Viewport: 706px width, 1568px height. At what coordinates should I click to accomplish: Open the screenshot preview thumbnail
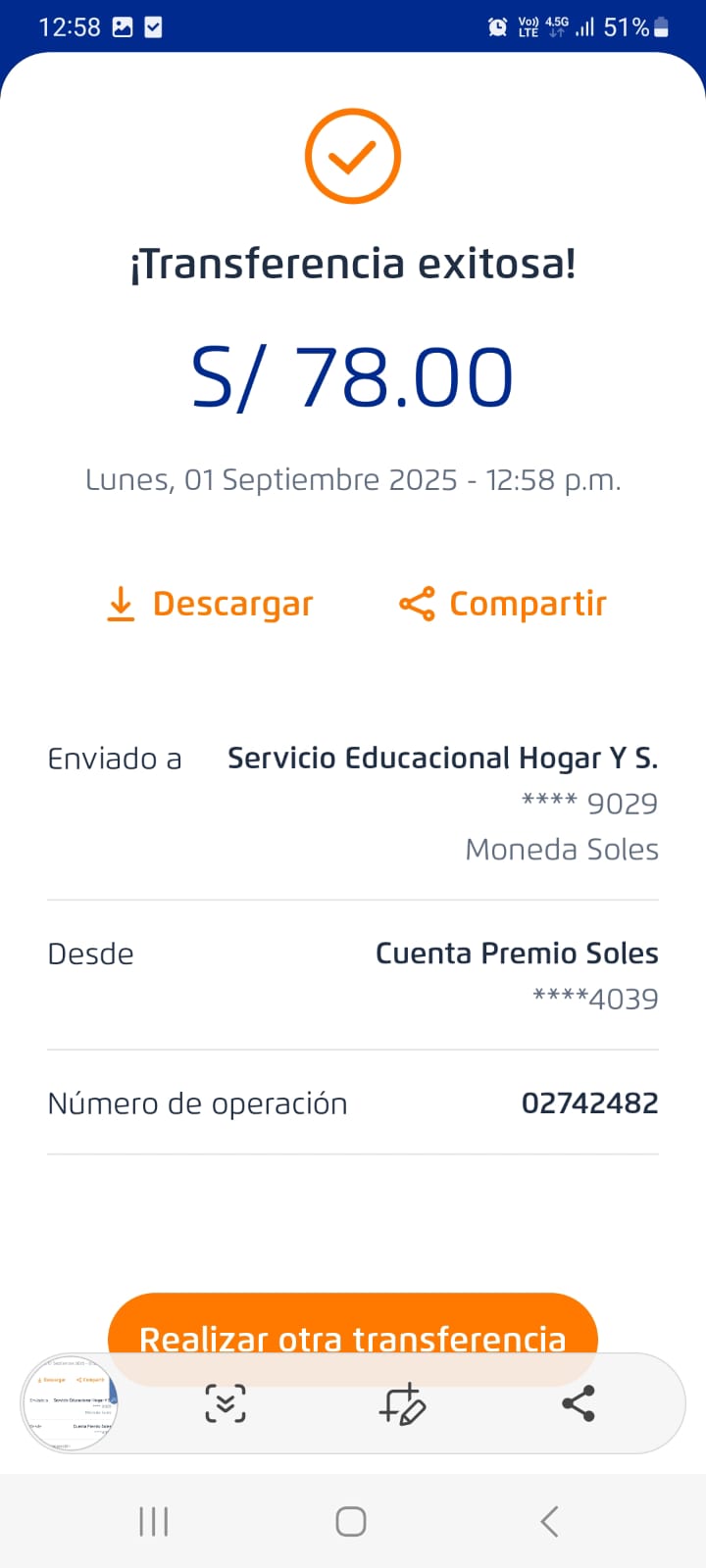pos(70,1404)
